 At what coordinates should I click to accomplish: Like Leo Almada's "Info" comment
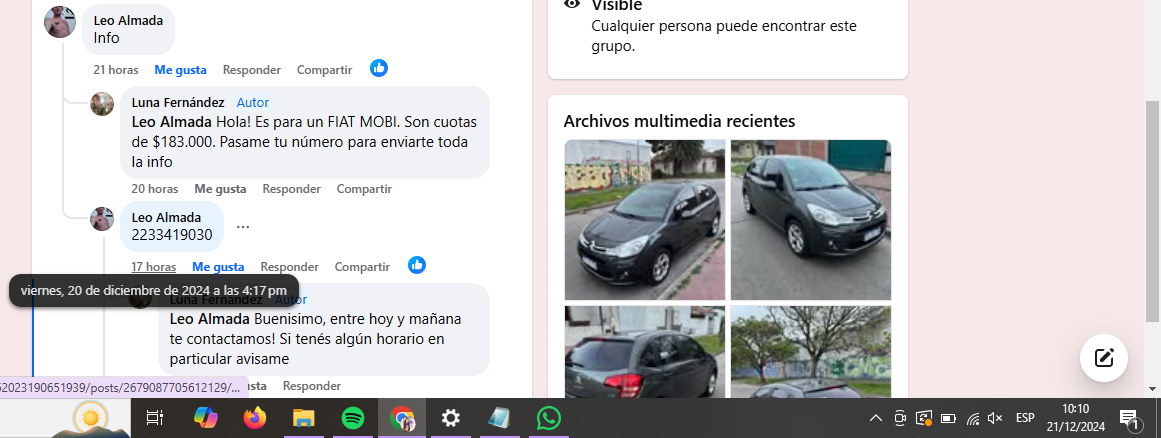click(180, 70)
